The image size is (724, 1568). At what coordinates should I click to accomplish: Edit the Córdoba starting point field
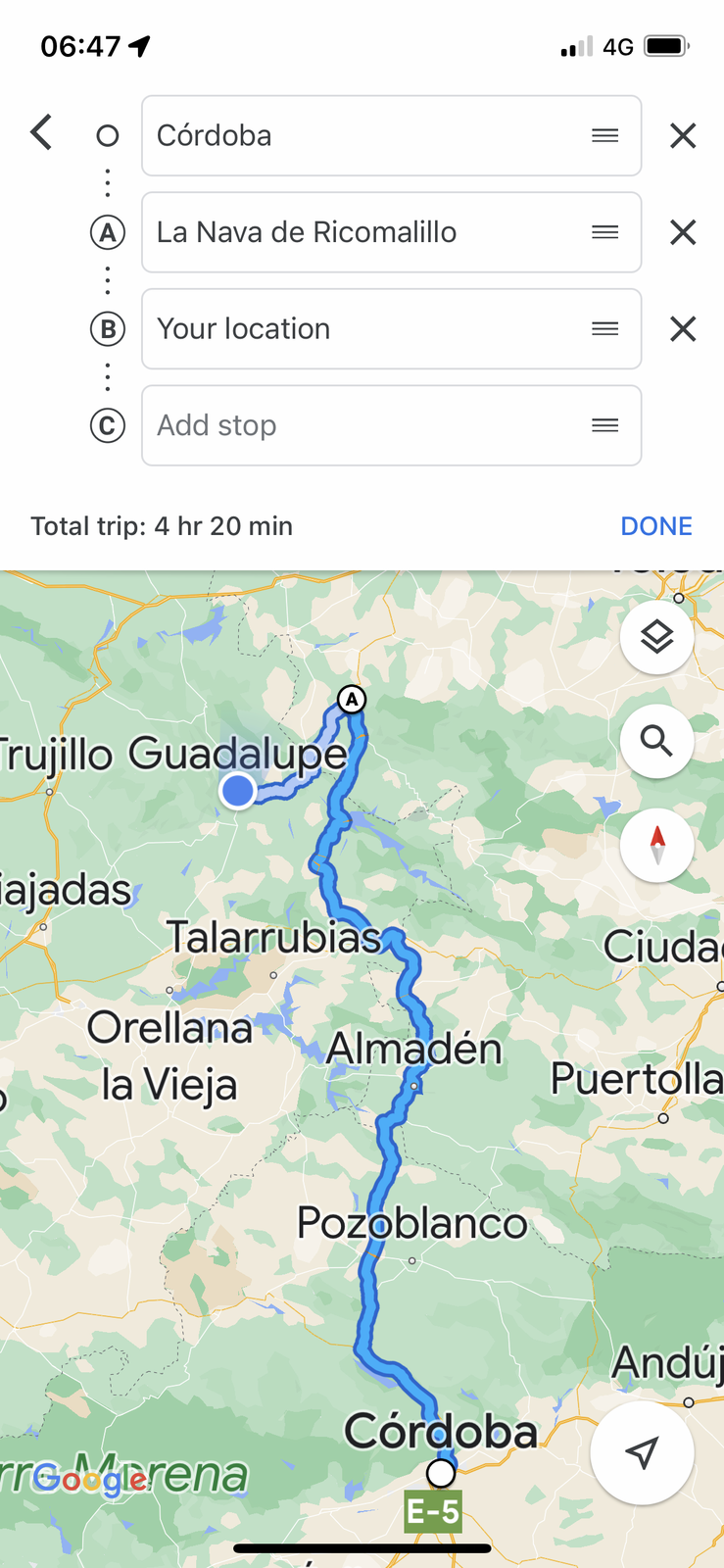(x=367, y=135)
